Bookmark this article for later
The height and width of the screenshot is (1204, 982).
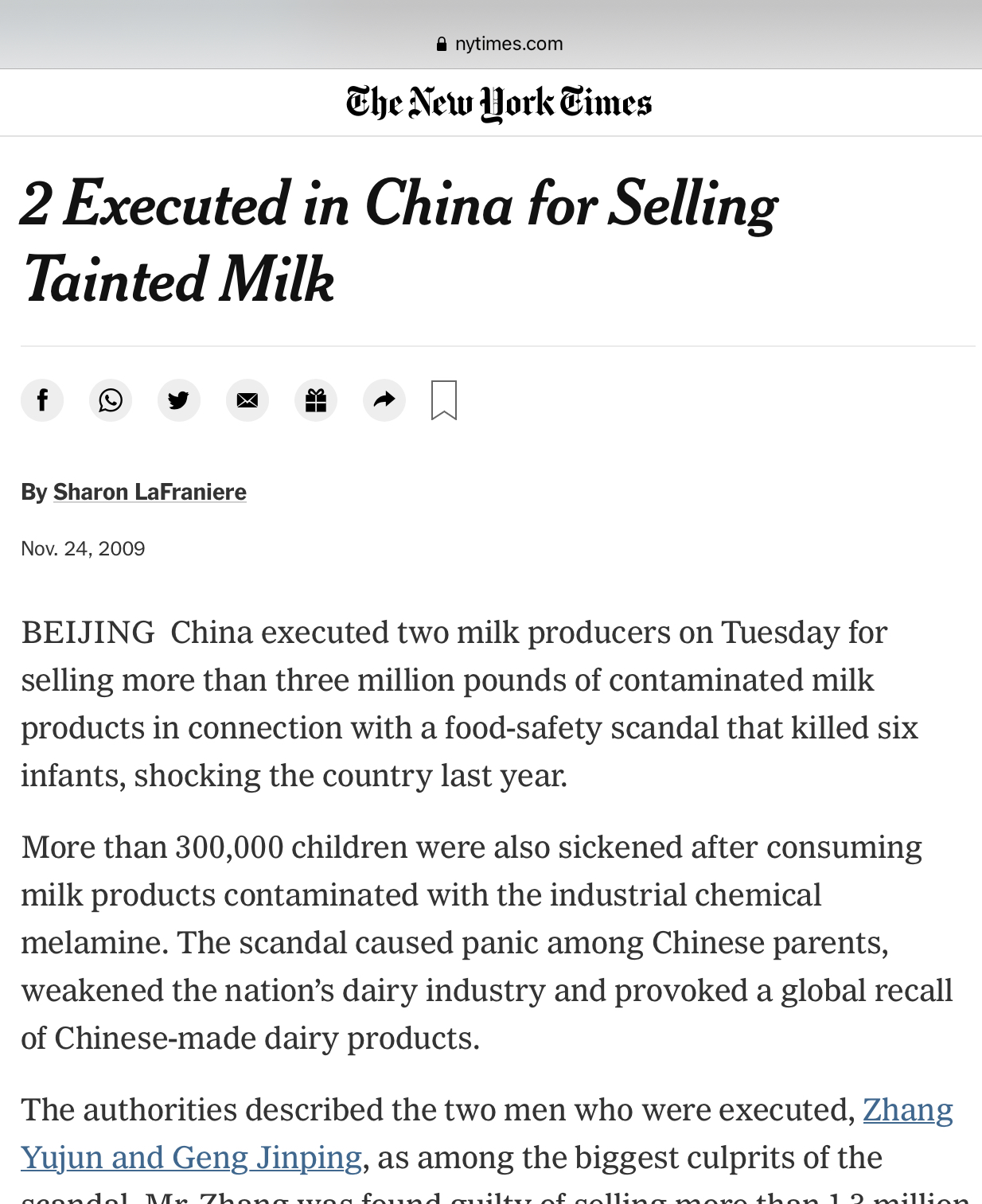444,400
